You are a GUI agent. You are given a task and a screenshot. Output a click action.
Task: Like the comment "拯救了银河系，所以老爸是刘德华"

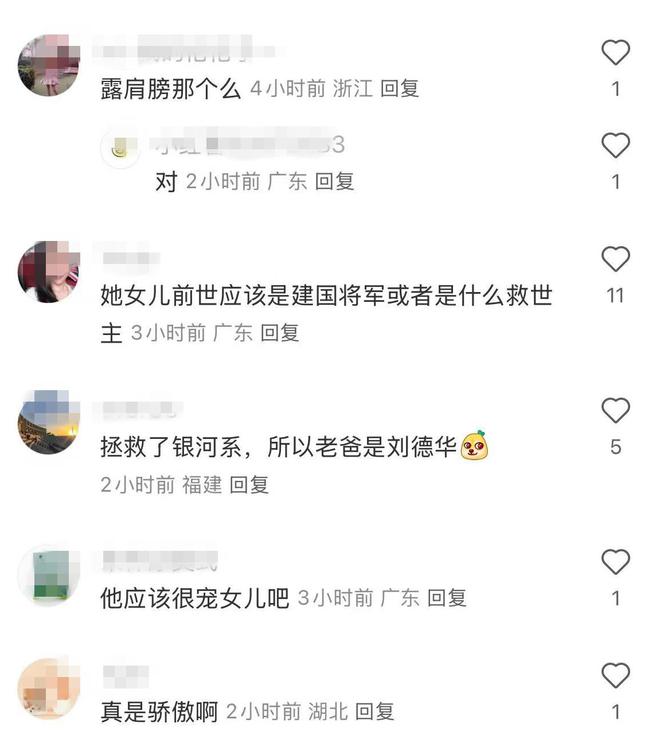pos(616,410)
